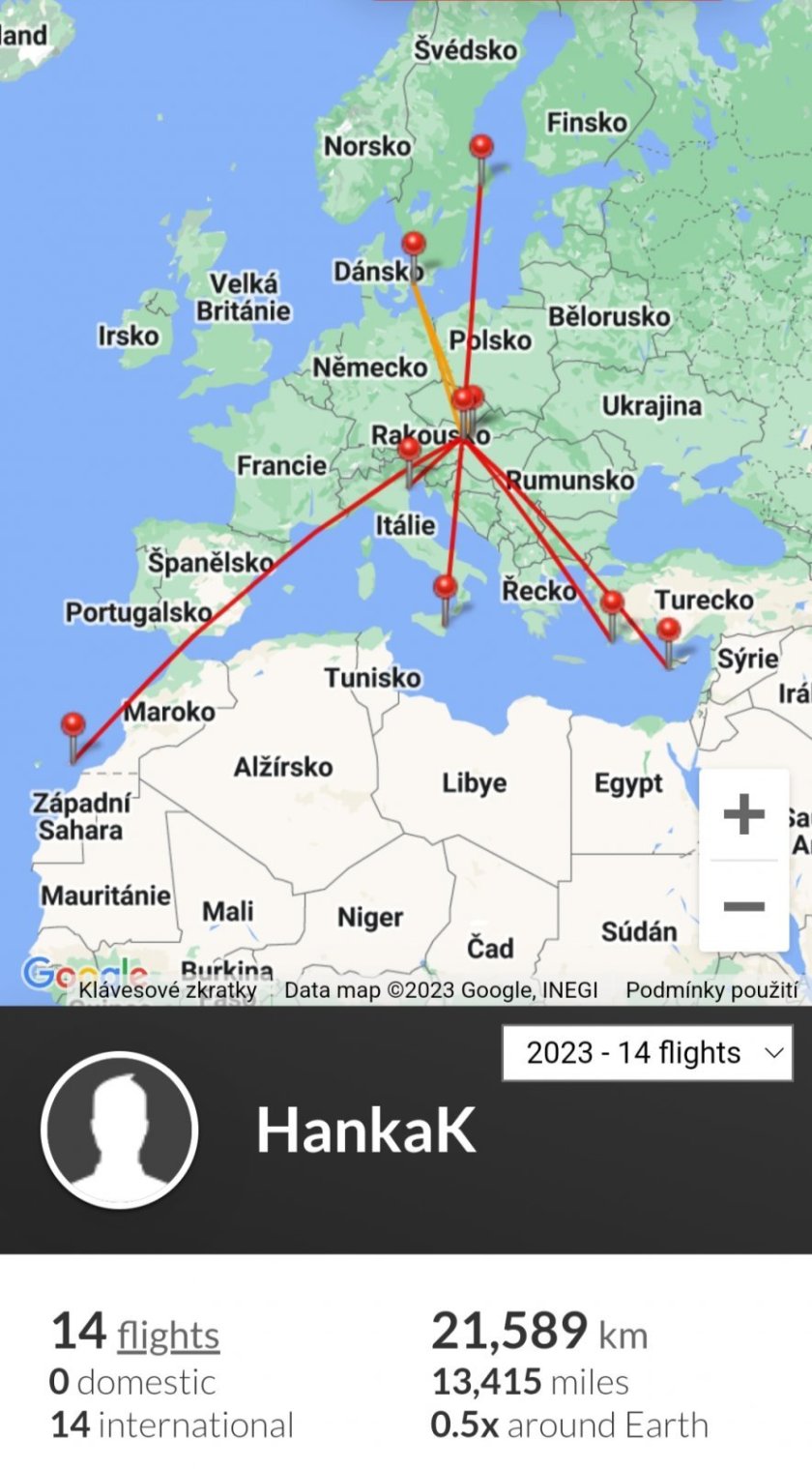Viewport: 812px width, 1469px height.
Task: Tap the pin southeast of Turecko
Action: [668, 631]
